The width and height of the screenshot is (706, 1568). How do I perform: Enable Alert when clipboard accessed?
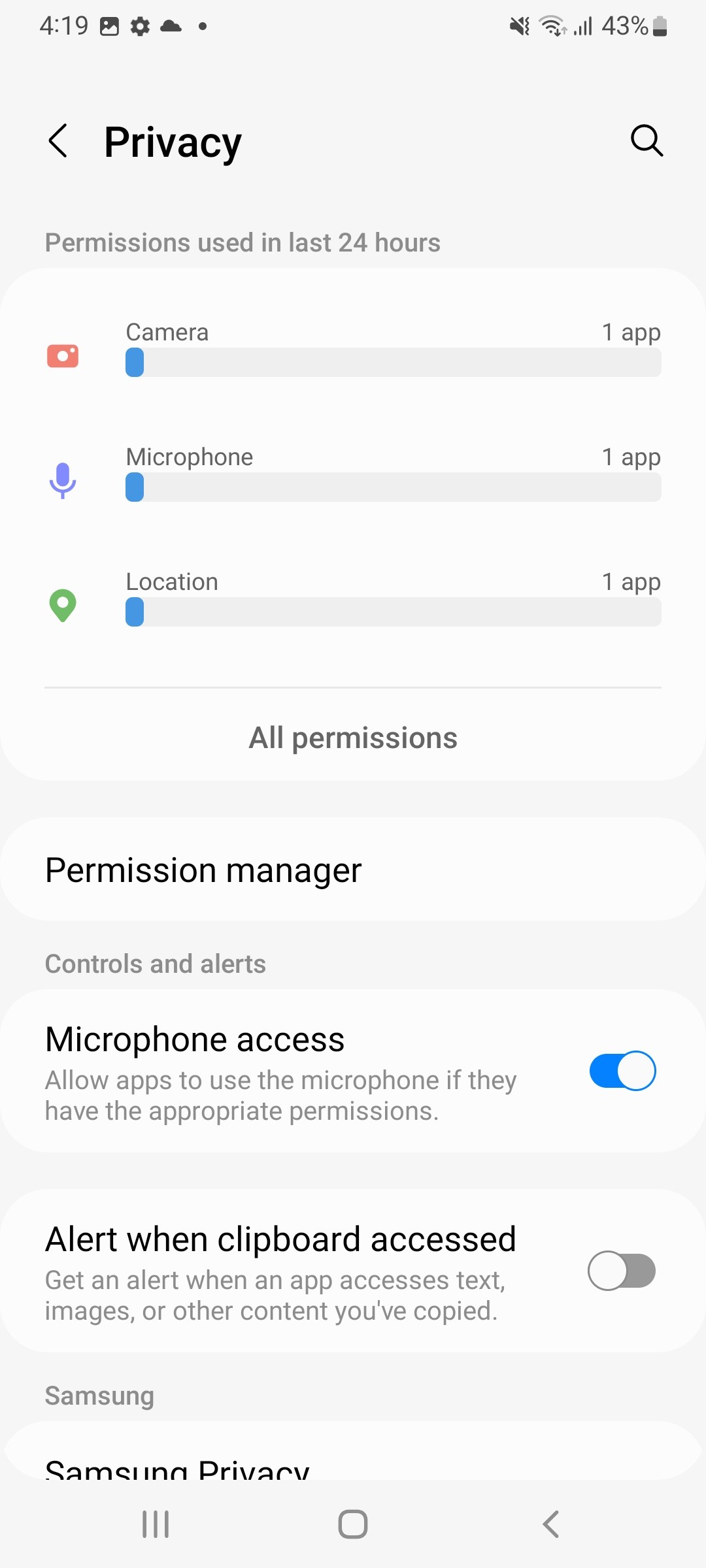point(622,1271)
